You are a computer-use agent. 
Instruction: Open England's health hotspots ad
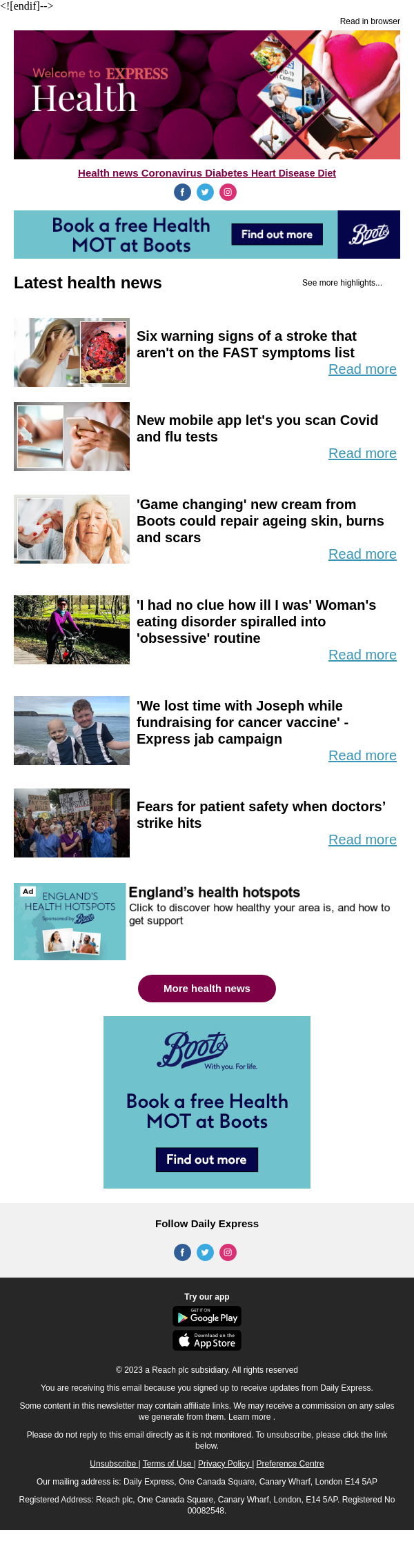214,893
